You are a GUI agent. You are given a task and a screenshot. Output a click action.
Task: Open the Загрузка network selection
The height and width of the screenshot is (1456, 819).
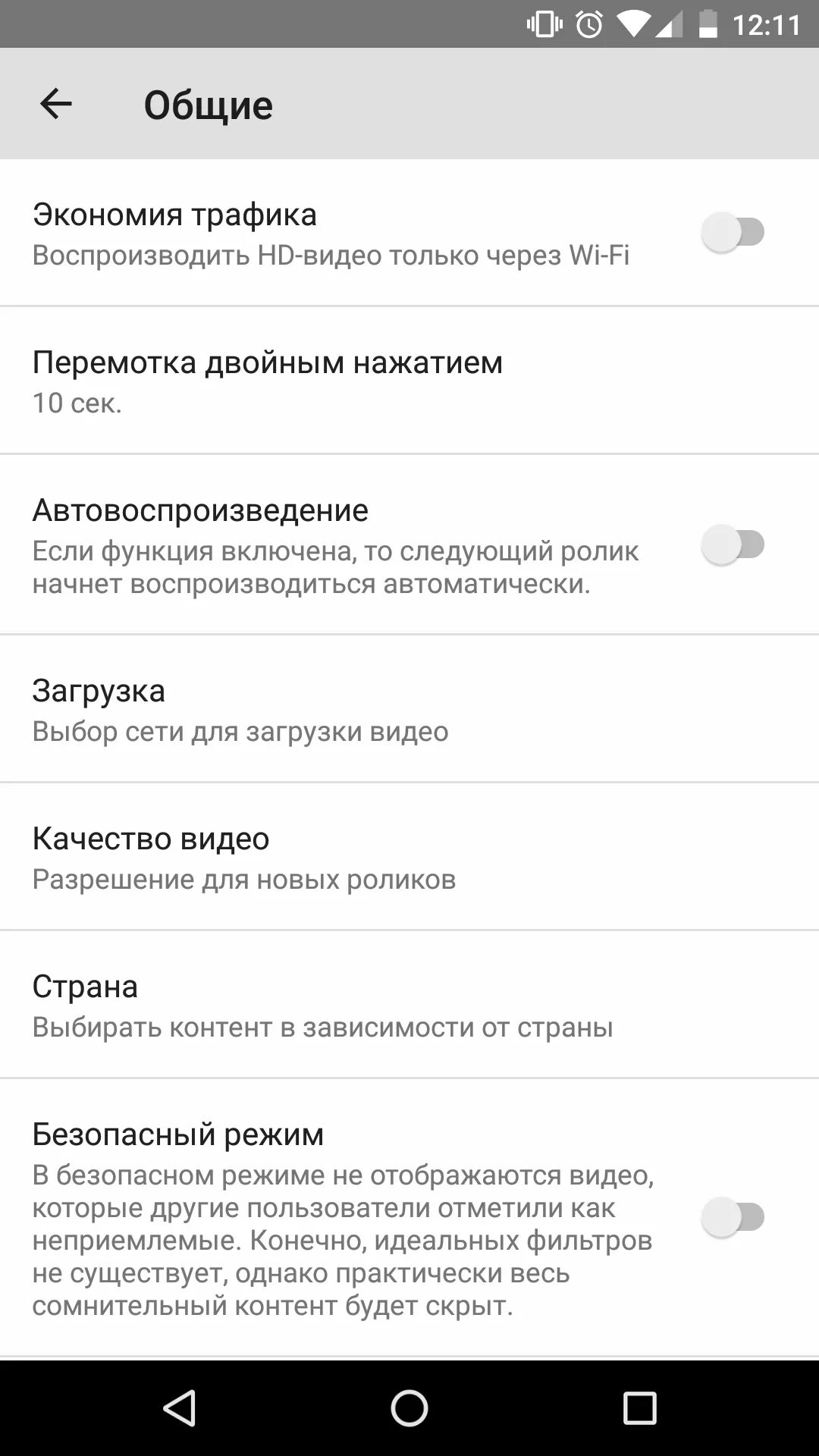[409, 709]
